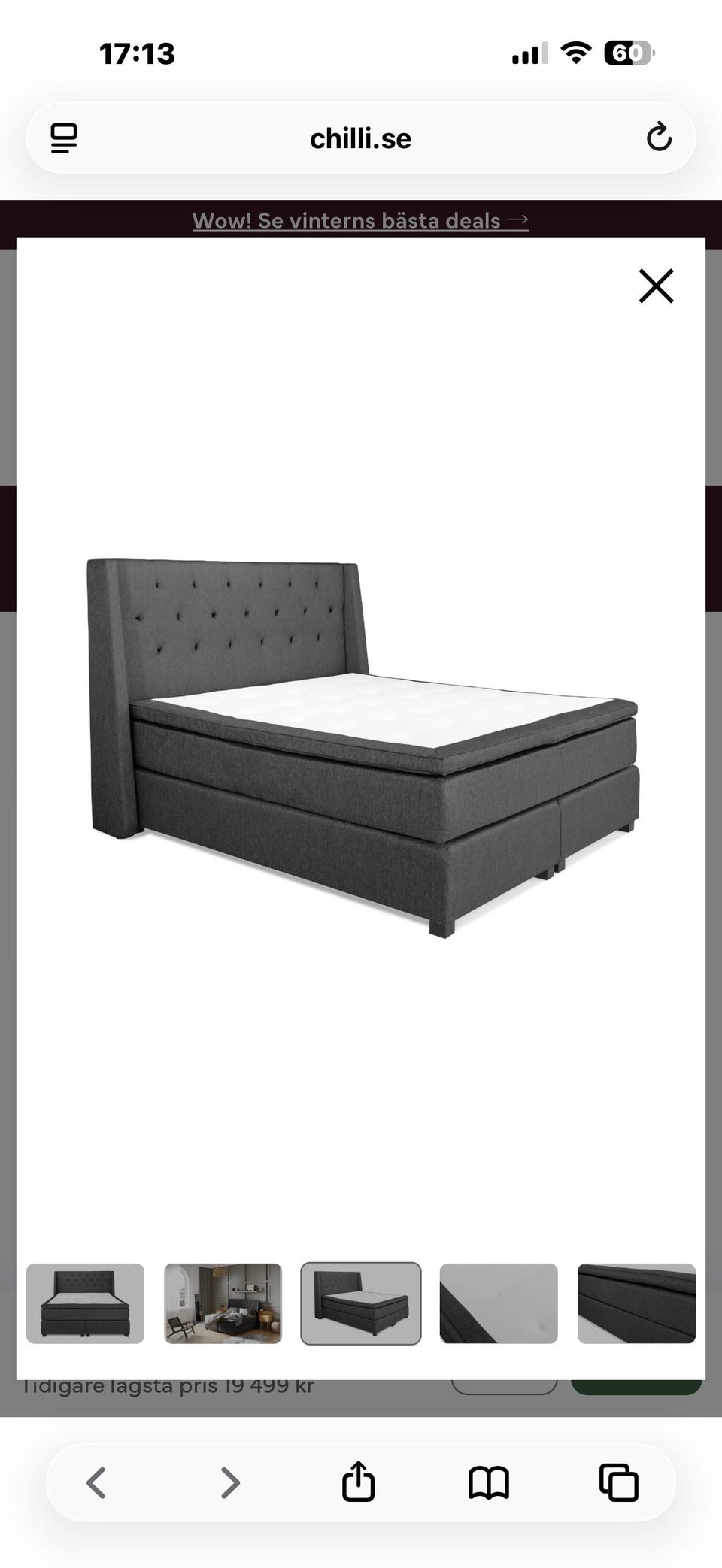
Task: Share this page
Action: click(358, 1482)
